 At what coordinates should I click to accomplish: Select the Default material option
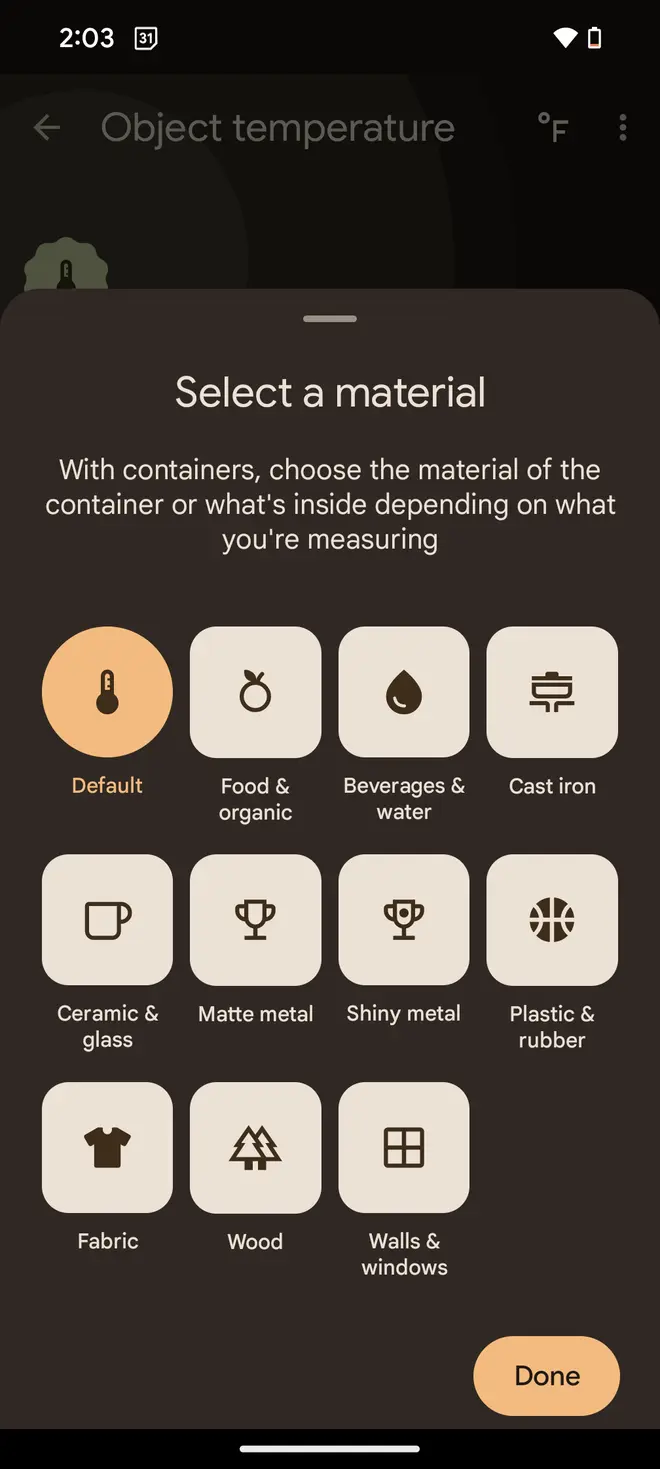(107, 692)
